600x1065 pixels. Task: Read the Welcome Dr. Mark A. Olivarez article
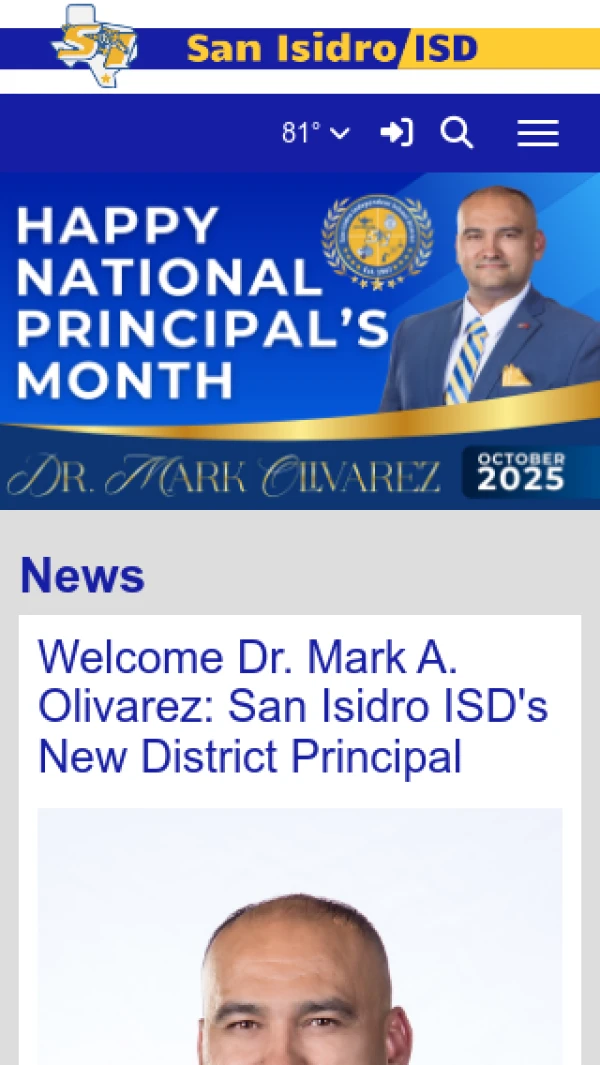click(x=292, y=707)
